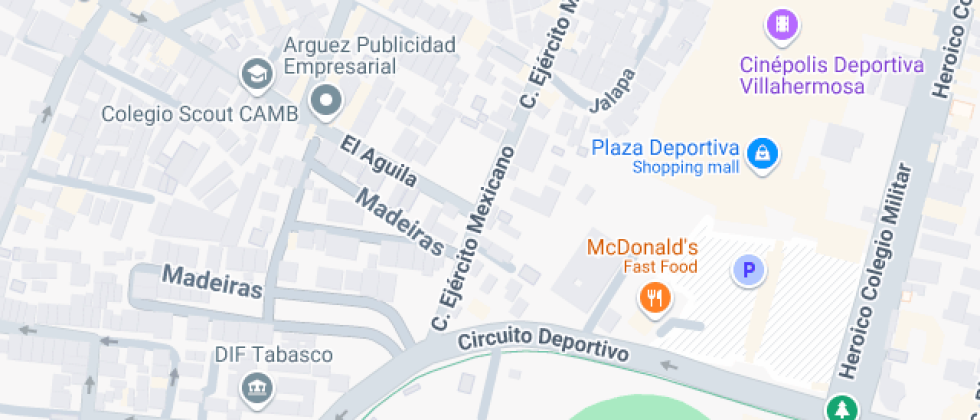The height and width of the screenshot is (420, 980).
Task: Select the green park marker
Action: pyautogui.click(x=841, y=408)
